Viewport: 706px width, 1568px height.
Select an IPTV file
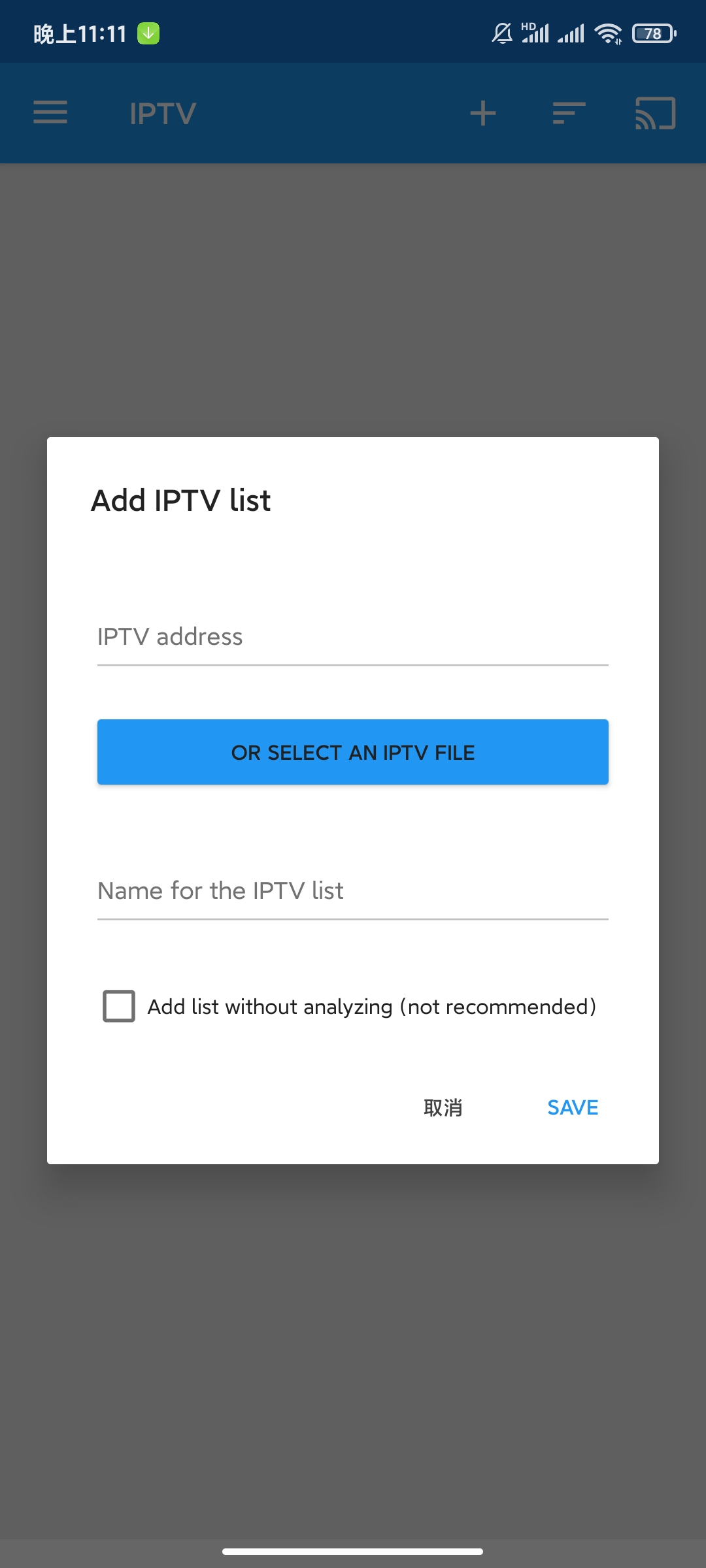coord(352,752)
